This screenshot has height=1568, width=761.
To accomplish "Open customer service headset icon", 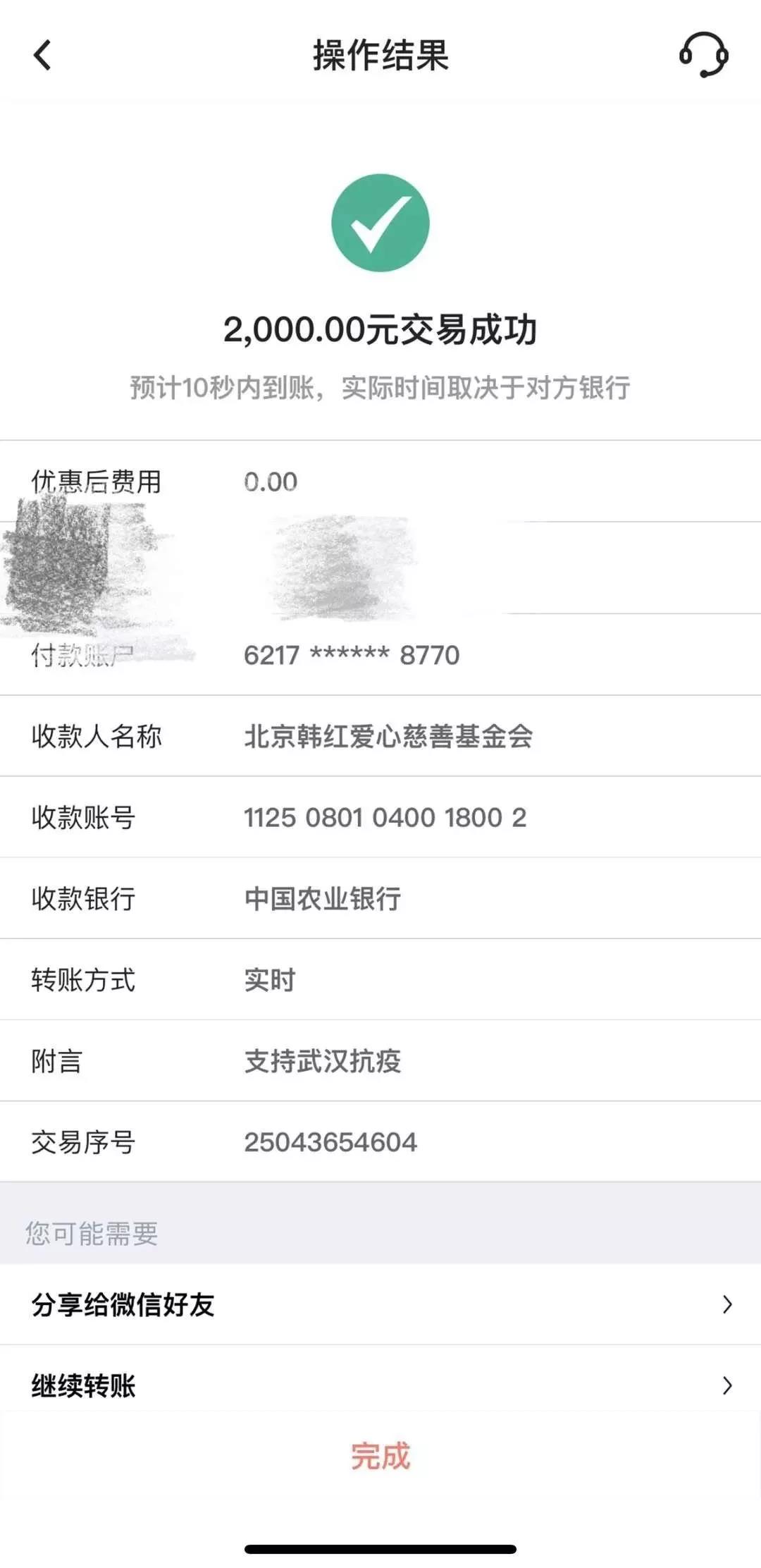I will (703, 55).
